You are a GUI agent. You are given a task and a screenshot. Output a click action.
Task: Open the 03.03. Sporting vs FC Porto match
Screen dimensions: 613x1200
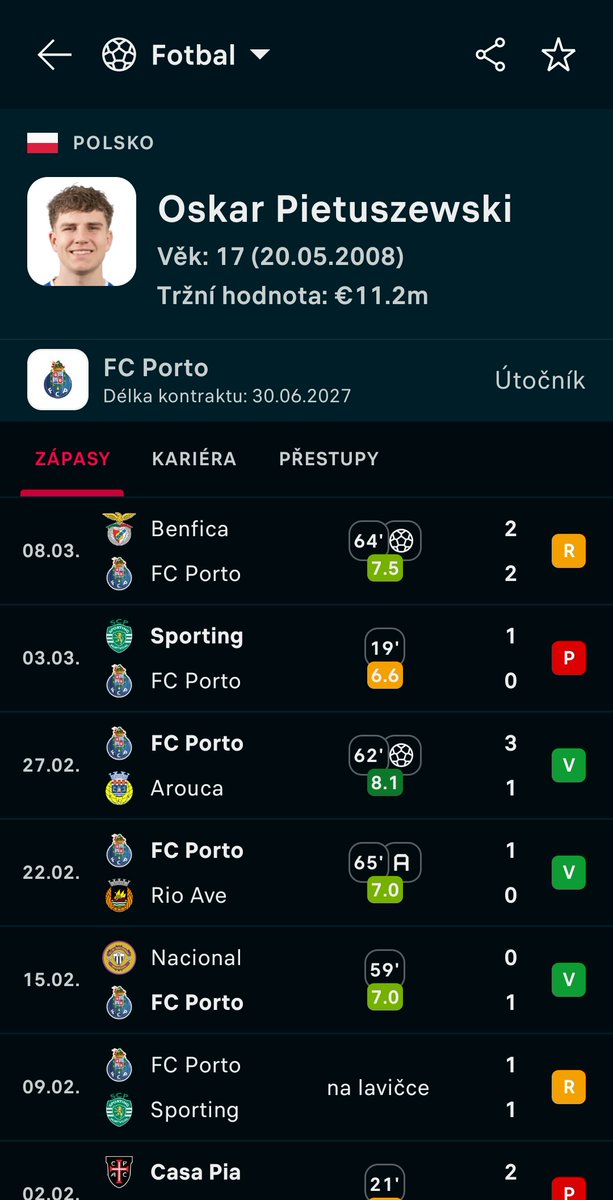coord(306,658)
